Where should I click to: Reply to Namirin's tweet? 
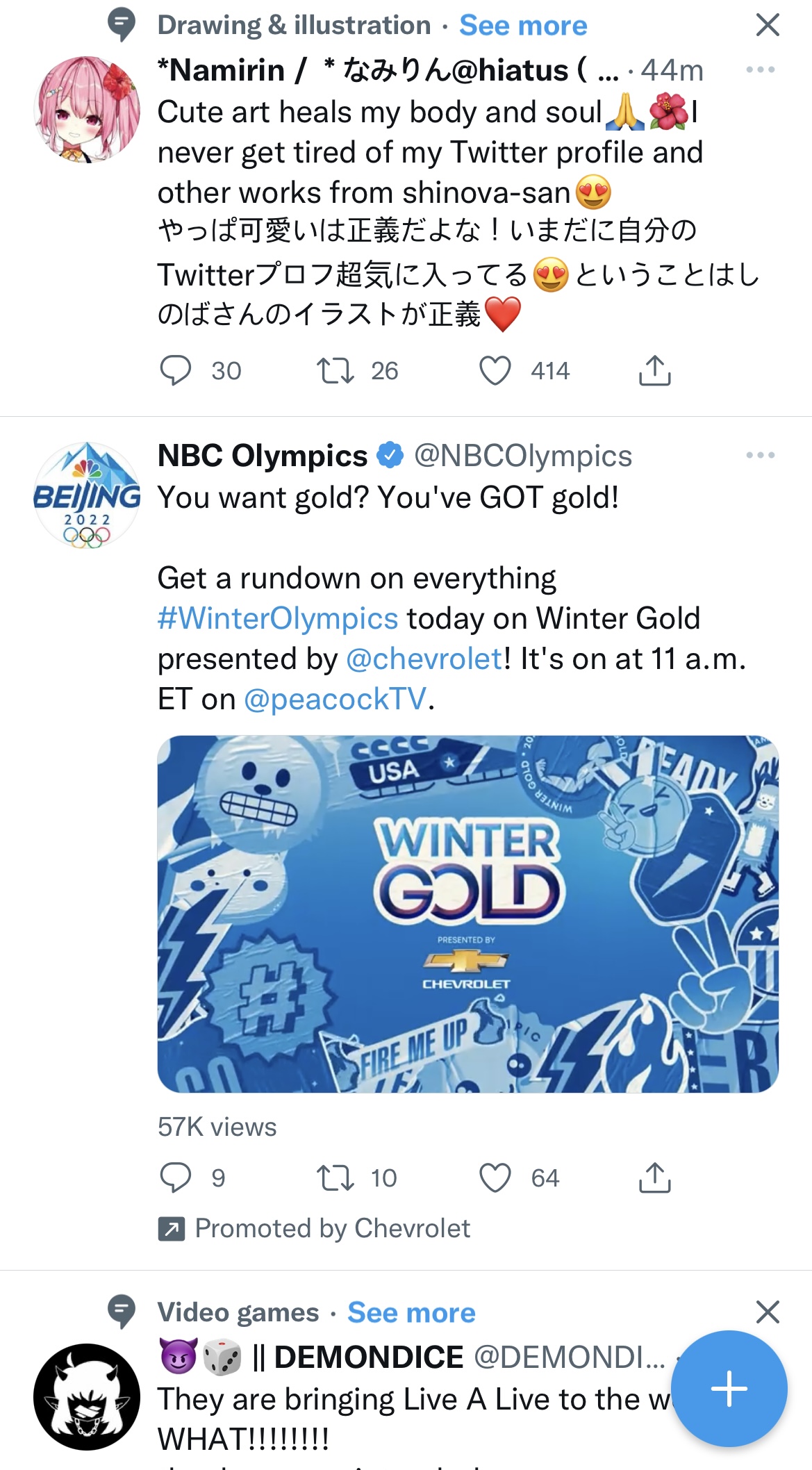[x=176, y=370]
